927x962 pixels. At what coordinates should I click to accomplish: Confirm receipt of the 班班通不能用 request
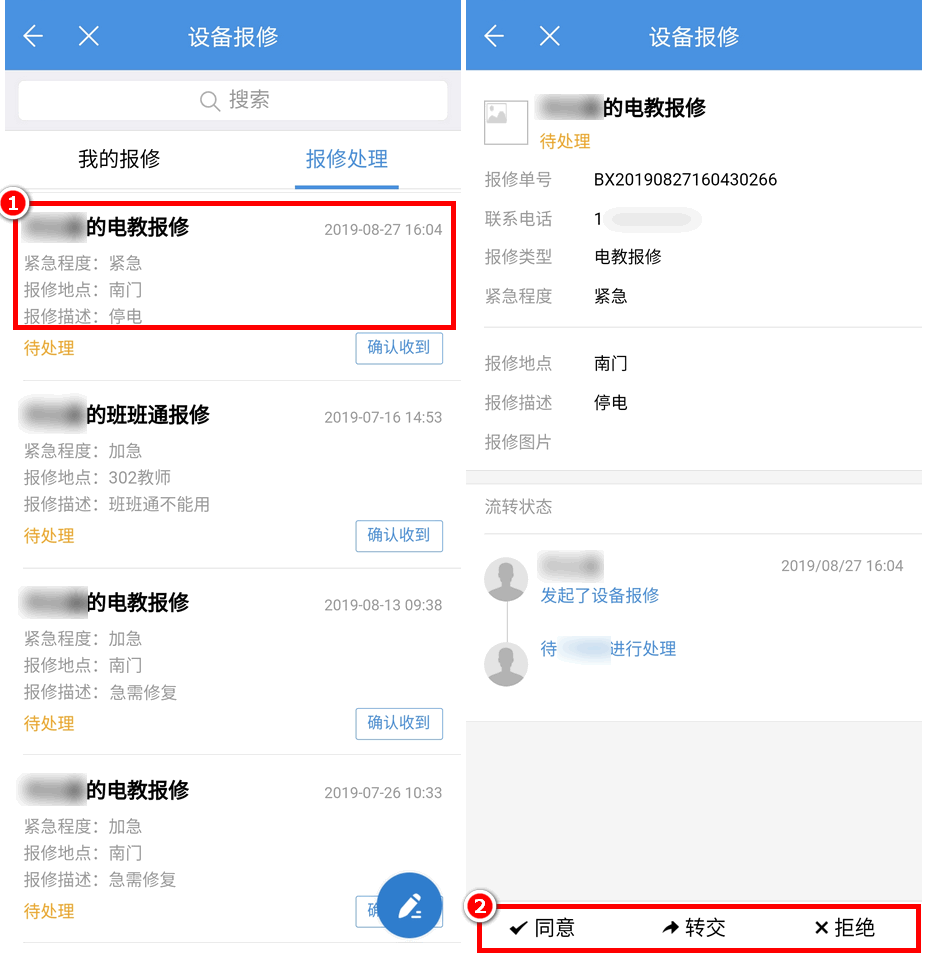[398, 536]
